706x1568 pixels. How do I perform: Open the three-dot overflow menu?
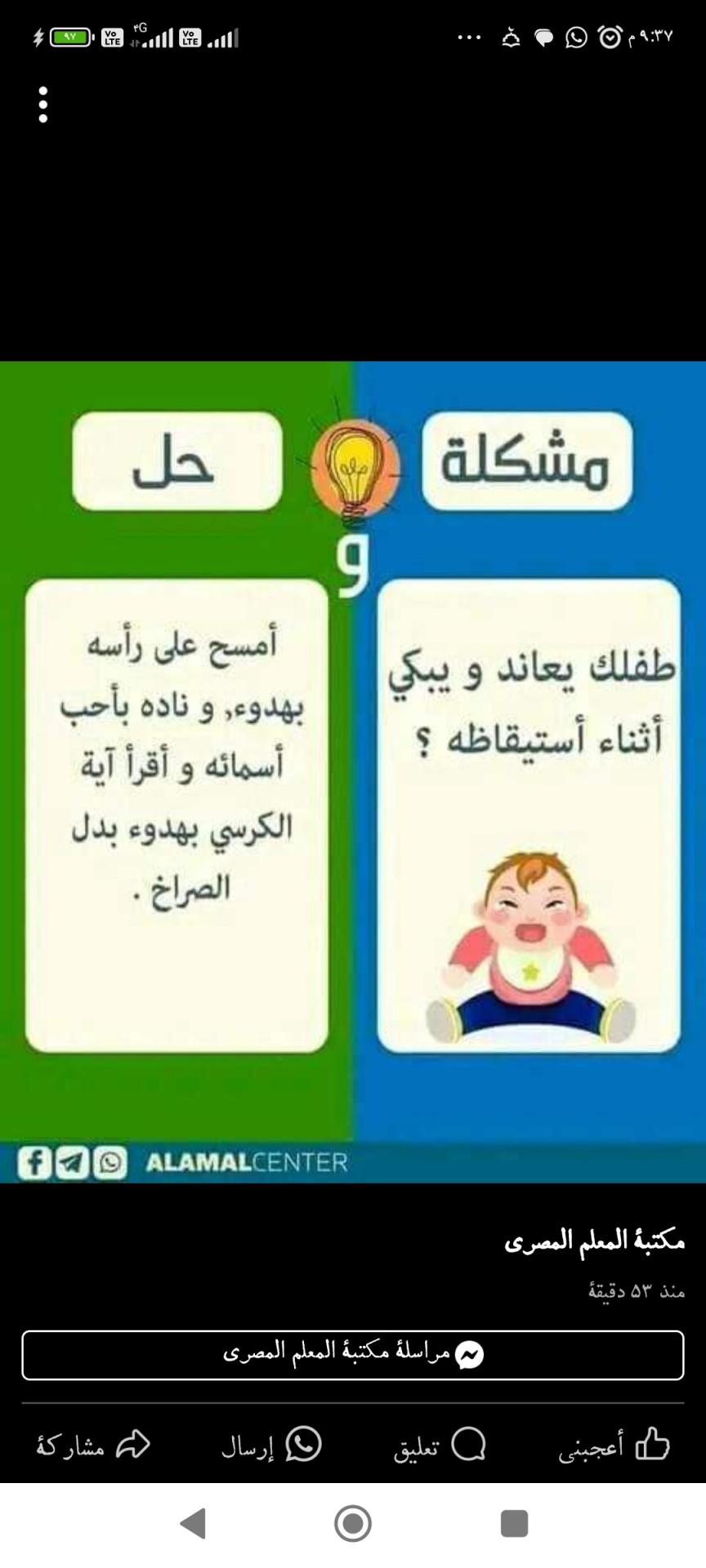coord(43,105)
